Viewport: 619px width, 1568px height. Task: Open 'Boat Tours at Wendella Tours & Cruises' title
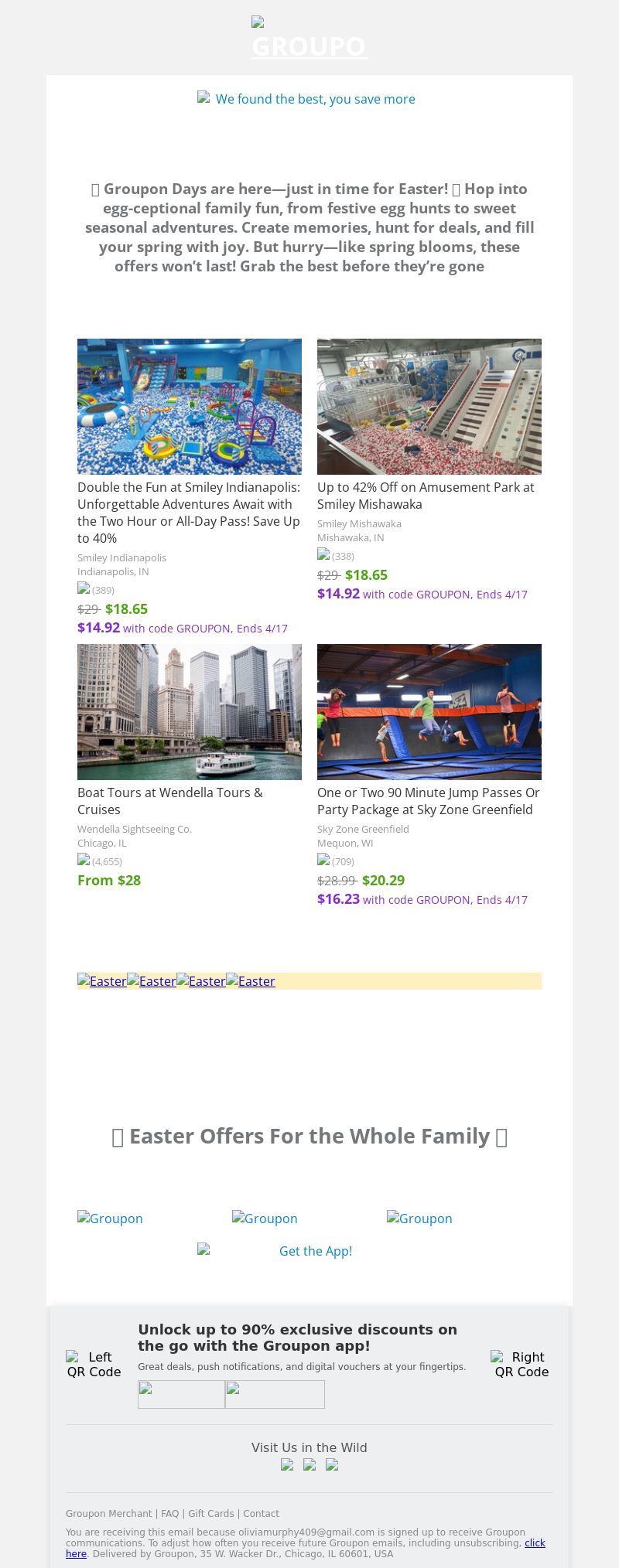click(170, 801)
